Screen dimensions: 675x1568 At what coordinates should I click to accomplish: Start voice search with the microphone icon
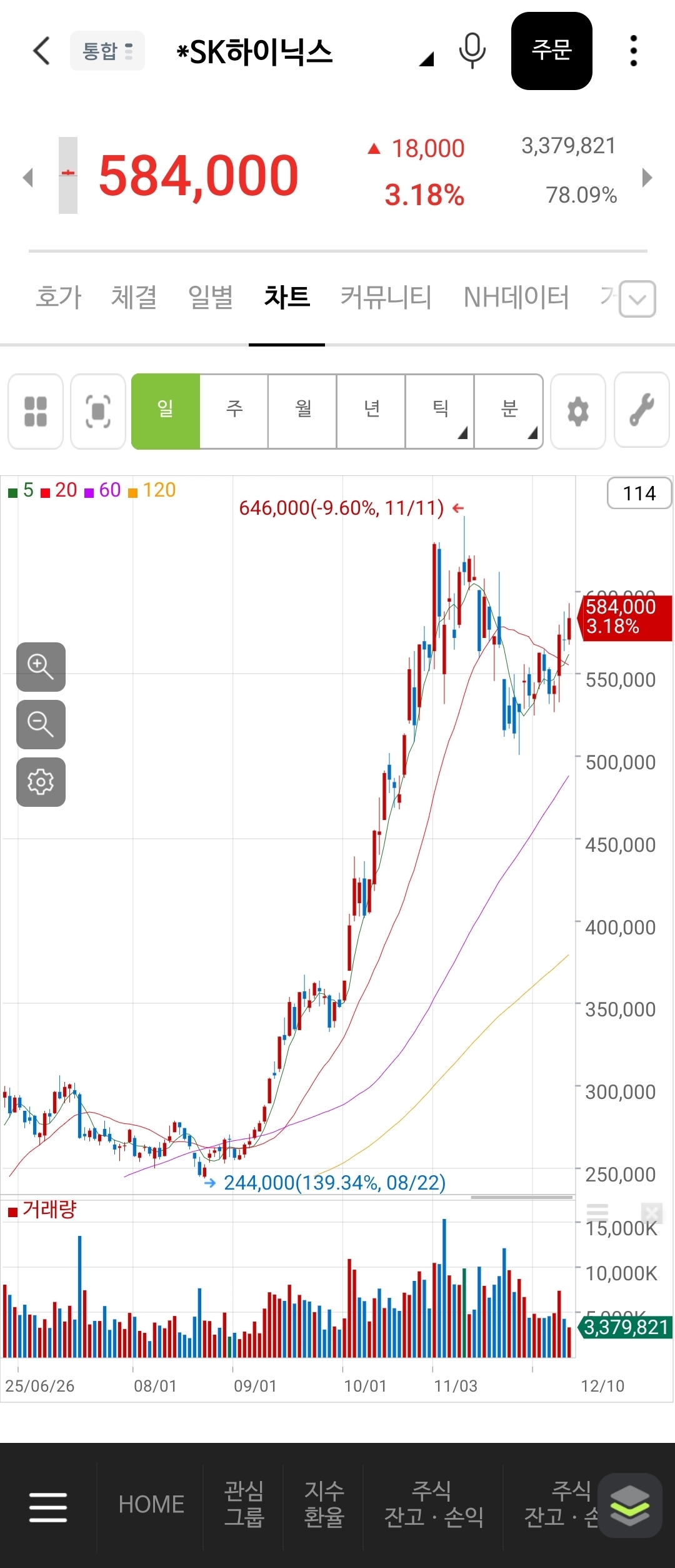(472, 51)
